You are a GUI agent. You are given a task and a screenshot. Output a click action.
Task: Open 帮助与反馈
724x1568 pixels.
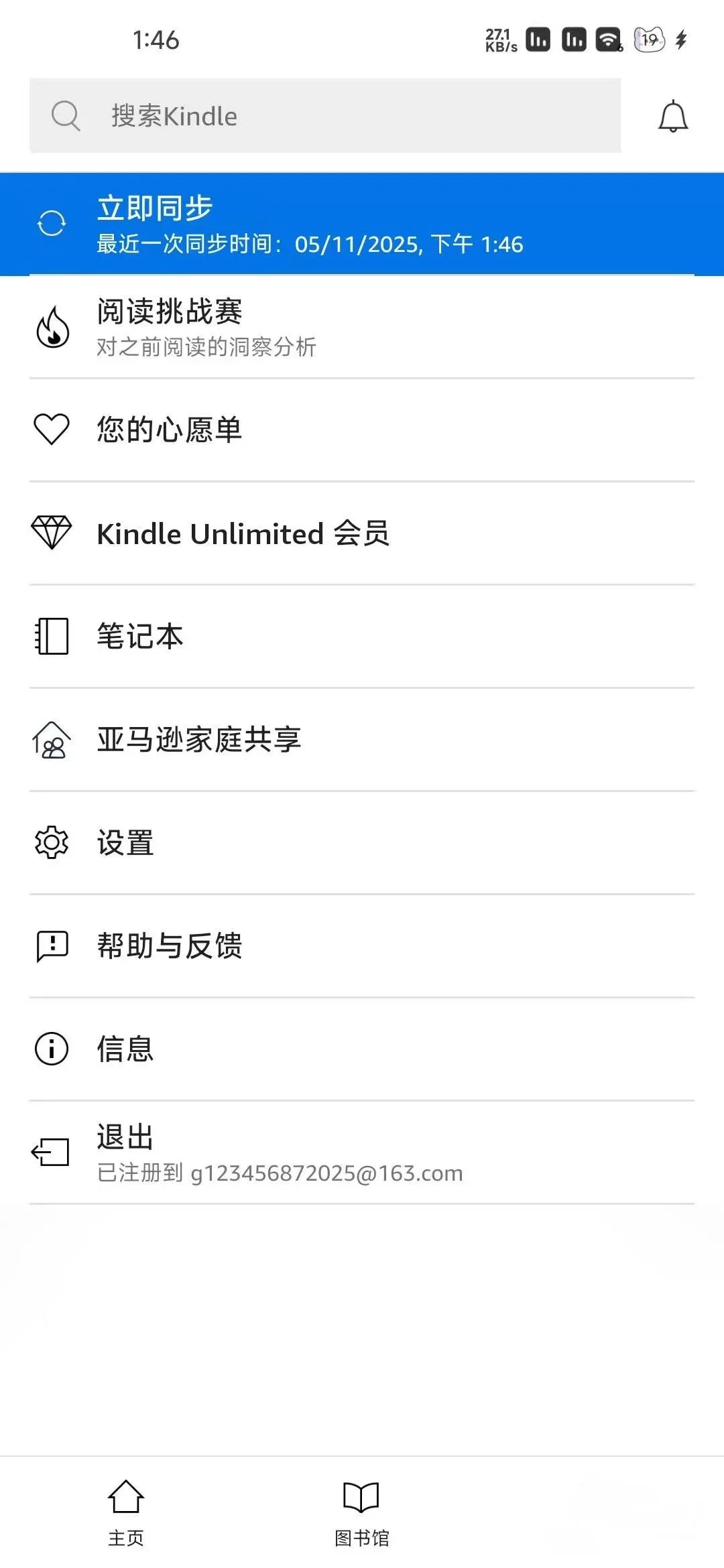tap(362, 945)
